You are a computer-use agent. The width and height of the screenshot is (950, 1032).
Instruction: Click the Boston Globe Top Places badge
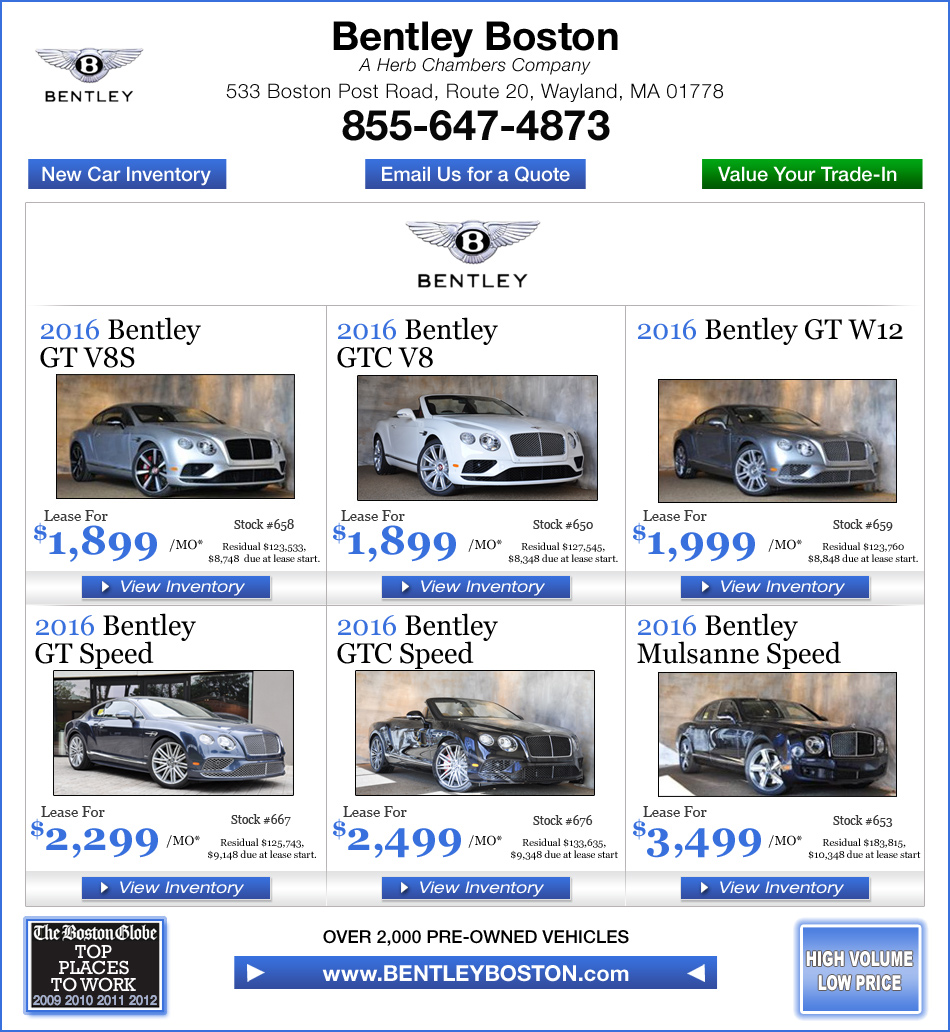[x=95, y=966]
